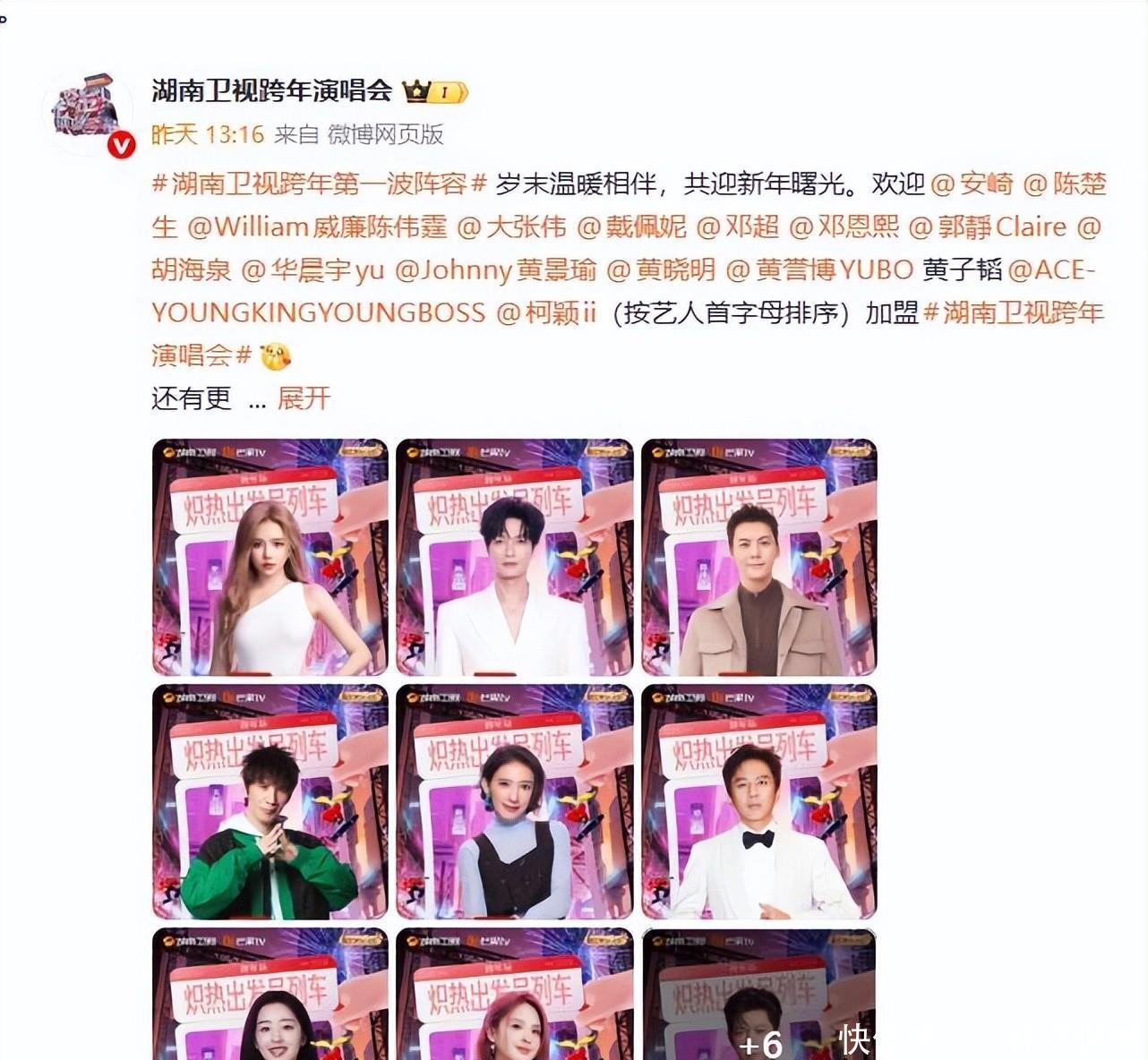View the poster of the woman in a black vest
This screenshot has height=1060, width=1148.
515,802
